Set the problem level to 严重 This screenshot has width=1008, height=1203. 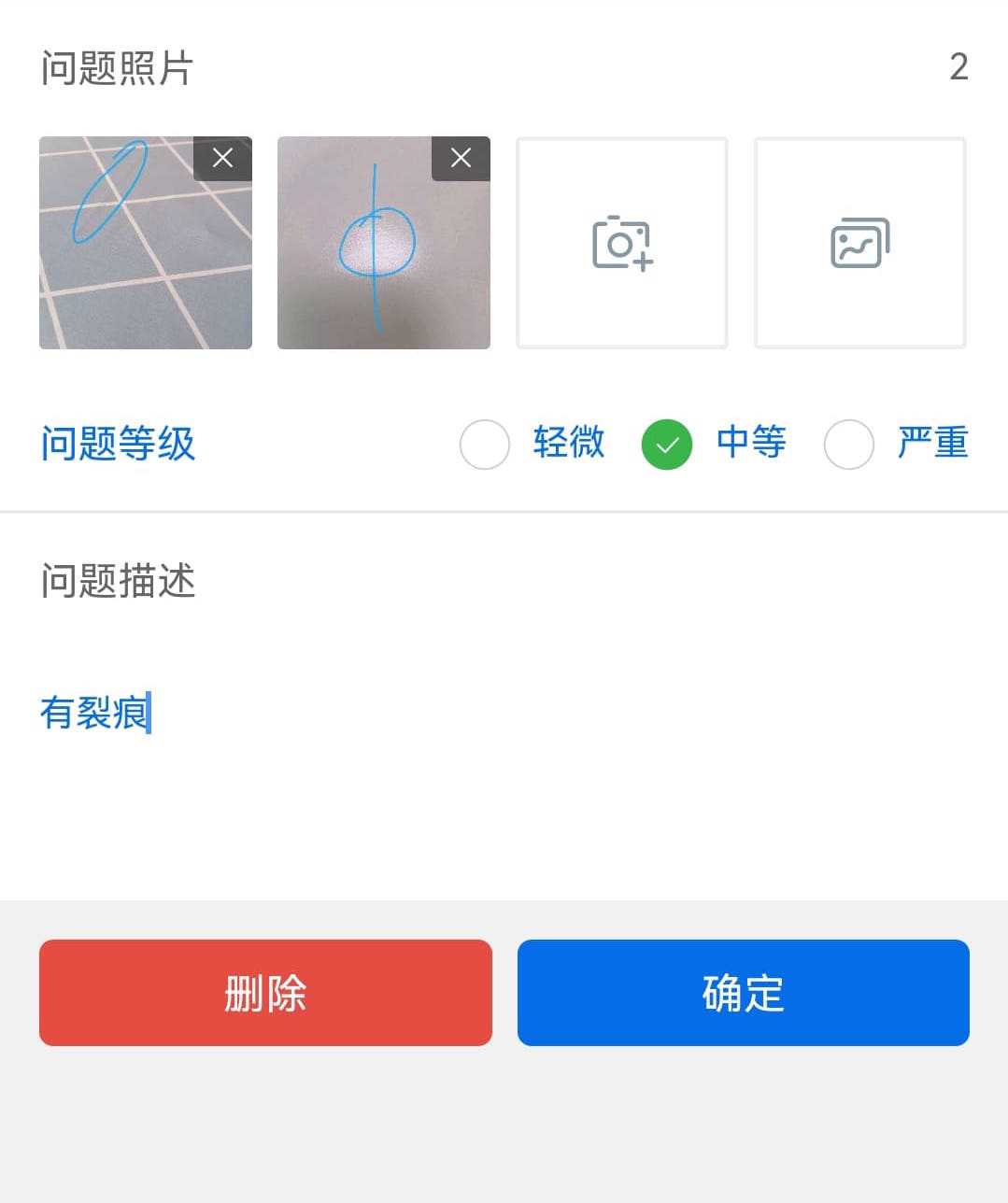(848, 444)
